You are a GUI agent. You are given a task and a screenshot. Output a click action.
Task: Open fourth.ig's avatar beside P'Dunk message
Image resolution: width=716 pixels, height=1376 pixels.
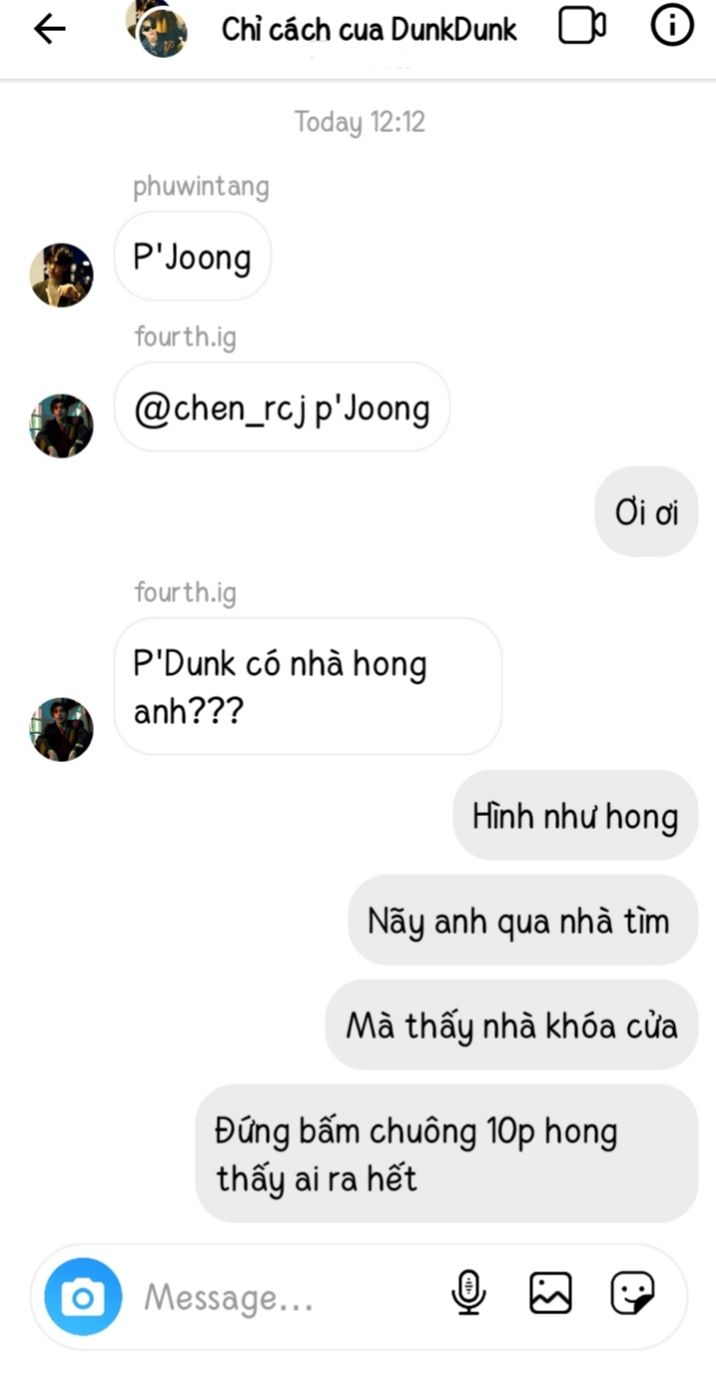tap(61, 729)
